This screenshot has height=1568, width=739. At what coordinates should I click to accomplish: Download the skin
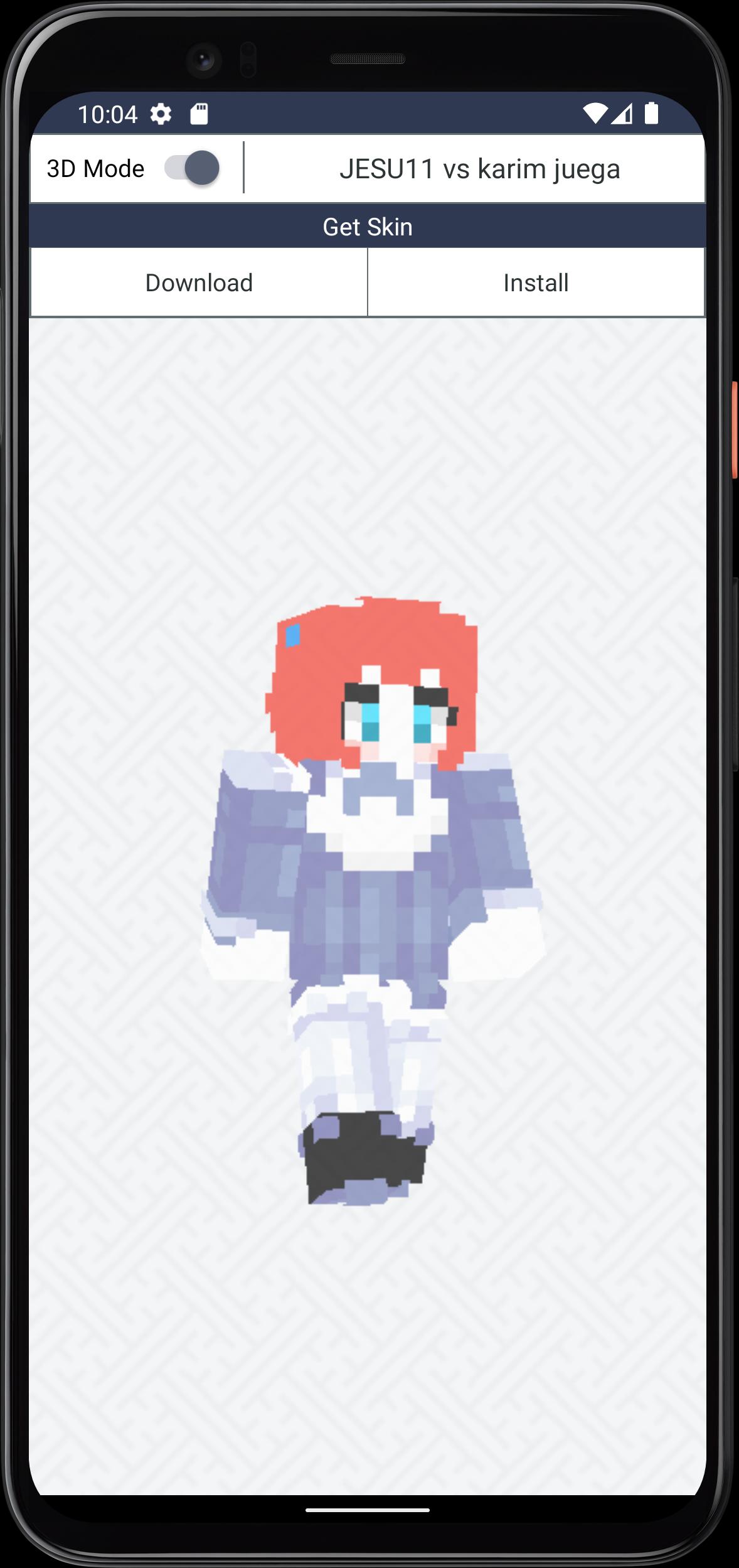(x=199, y=282)
